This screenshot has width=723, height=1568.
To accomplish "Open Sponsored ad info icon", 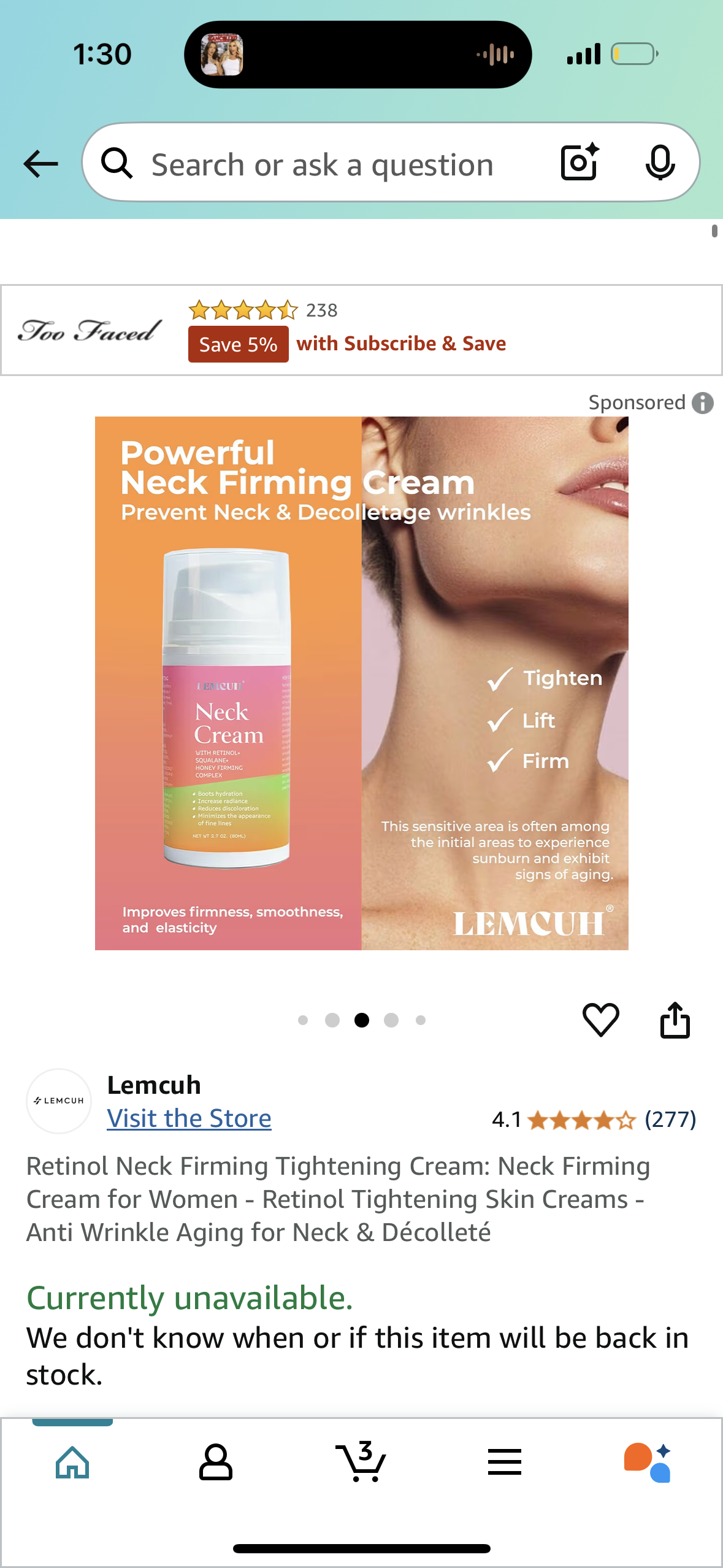I will click(703, 403).
